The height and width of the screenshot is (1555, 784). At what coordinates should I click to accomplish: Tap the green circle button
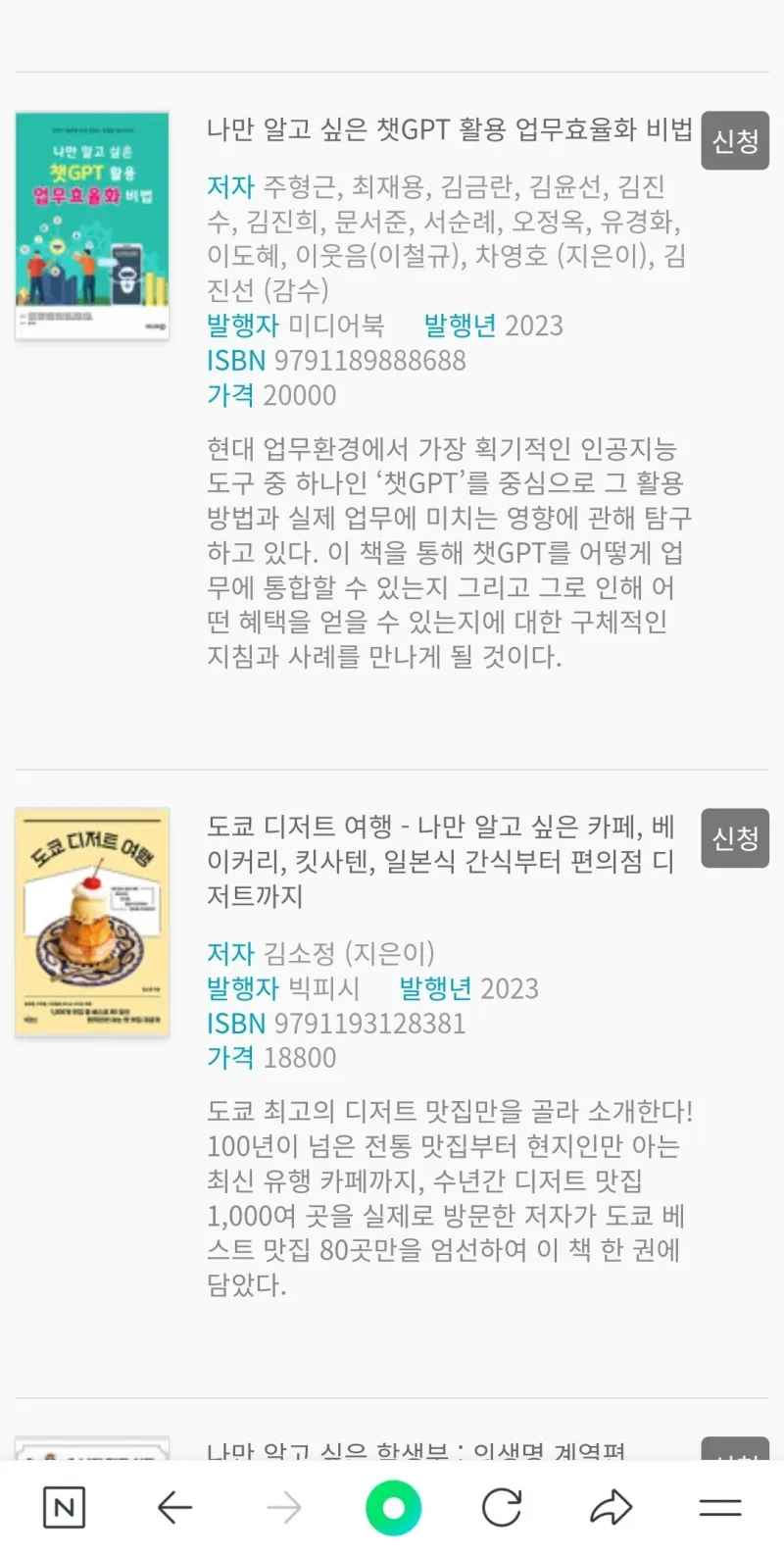coord(393,1507)
